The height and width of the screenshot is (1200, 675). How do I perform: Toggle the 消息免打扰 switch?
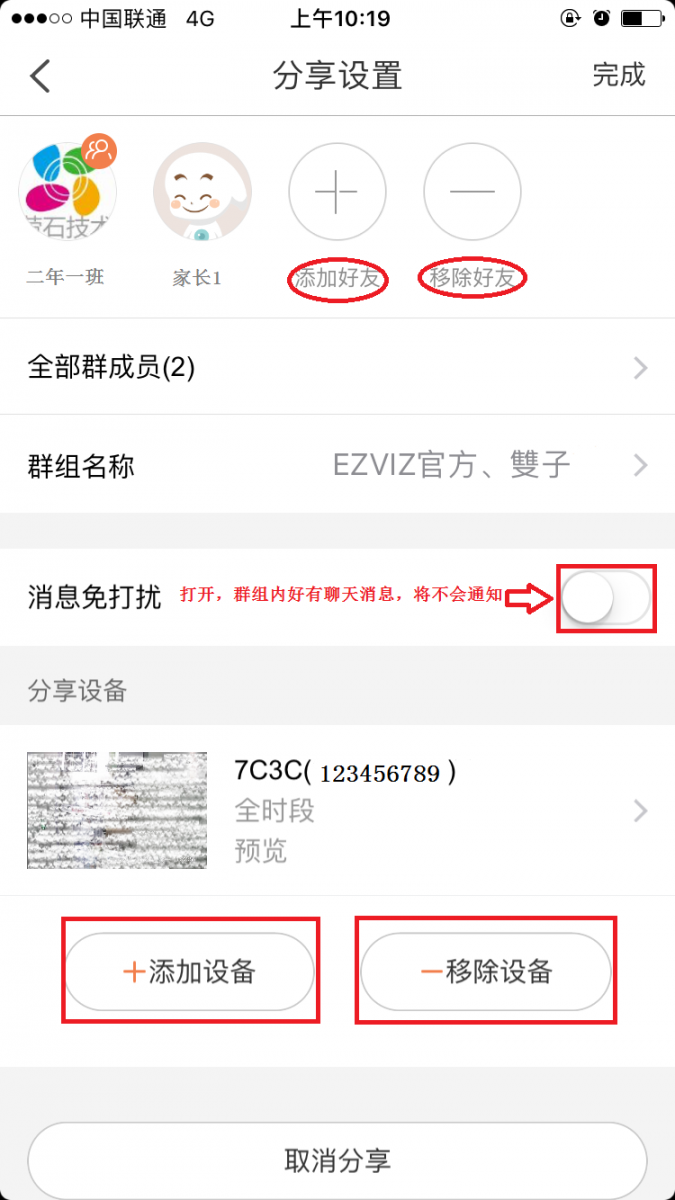(604, 599)
